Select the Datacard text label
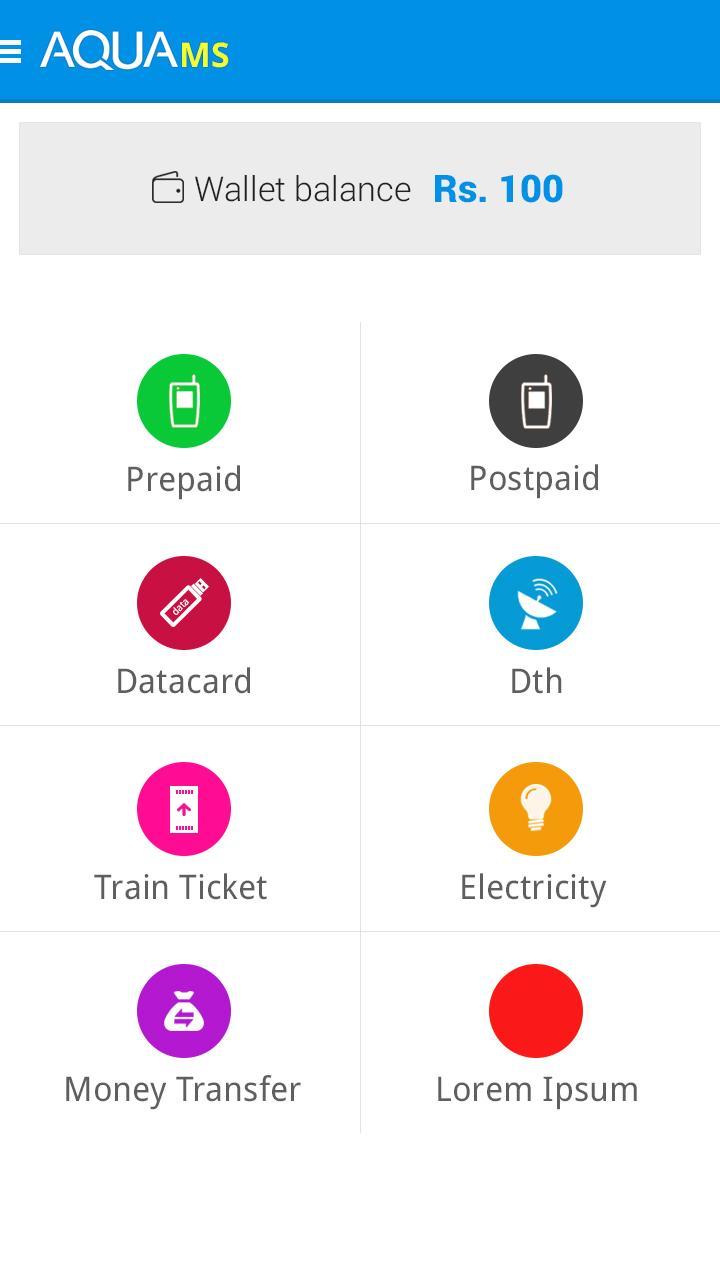 coord(184,681)
